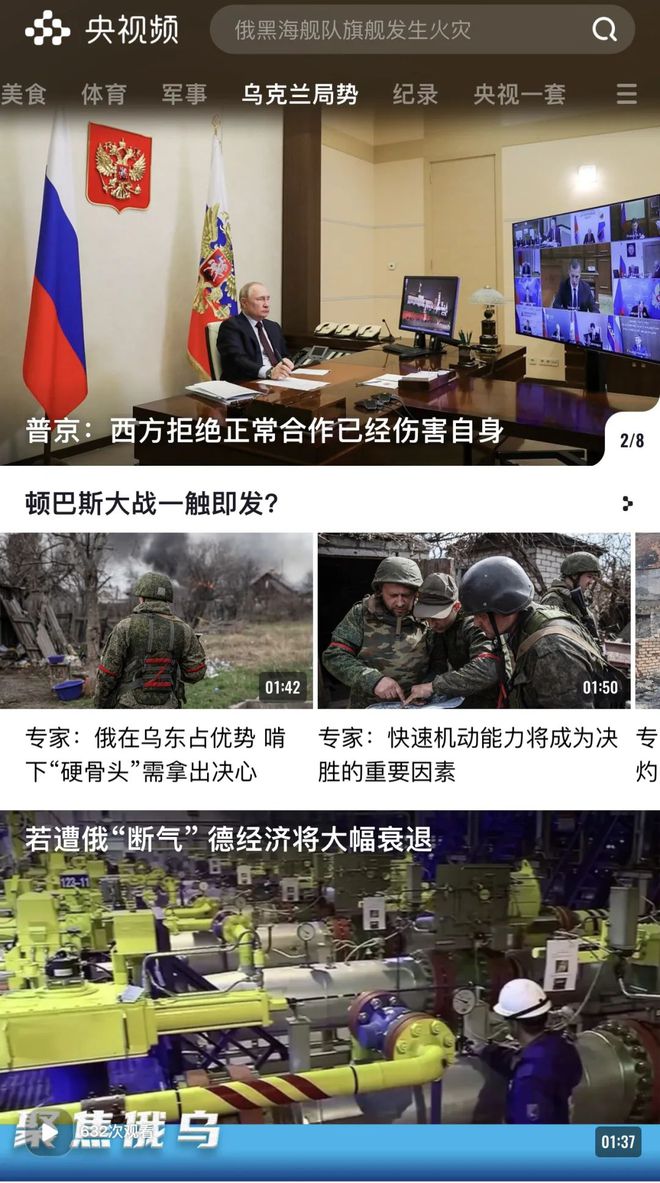Tap the play button on the gas video
This screenshot has height=1183, width=660.
point(47,1132)
